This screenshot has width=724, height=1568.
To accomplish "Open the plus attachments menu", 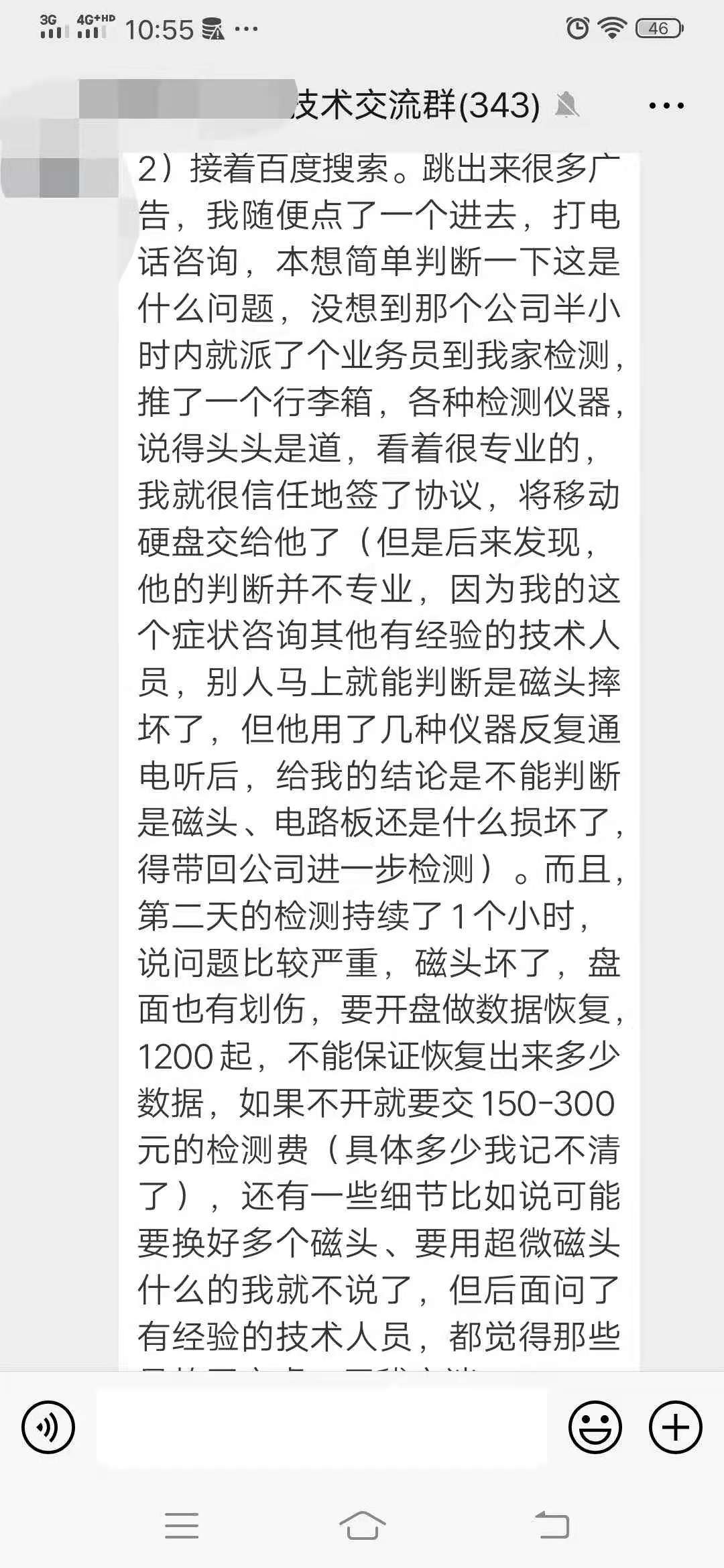I will tap(676, 1427).
